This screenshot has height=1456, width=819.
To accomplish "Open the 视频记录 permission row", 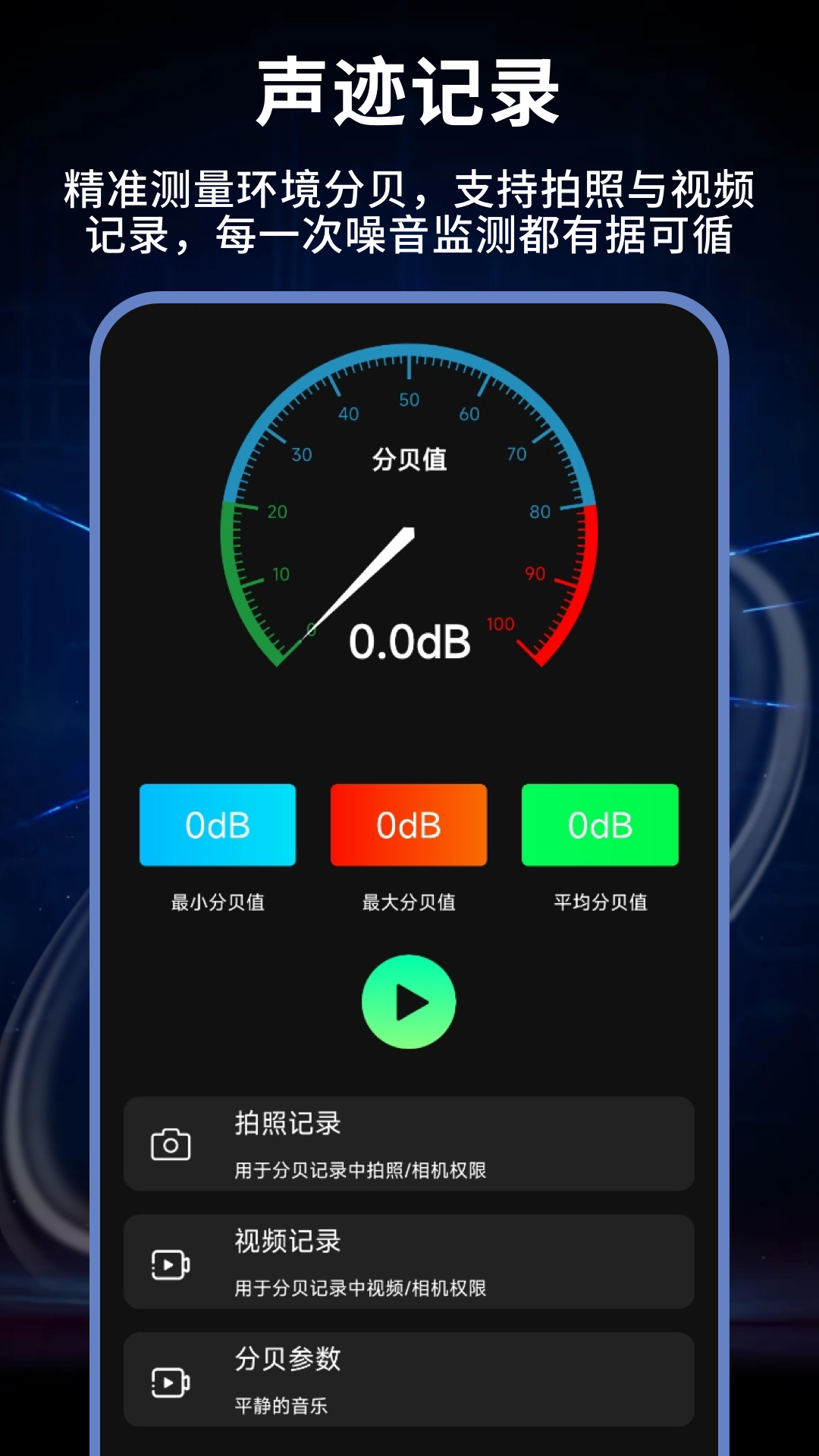I will [x=409, y=1263].
